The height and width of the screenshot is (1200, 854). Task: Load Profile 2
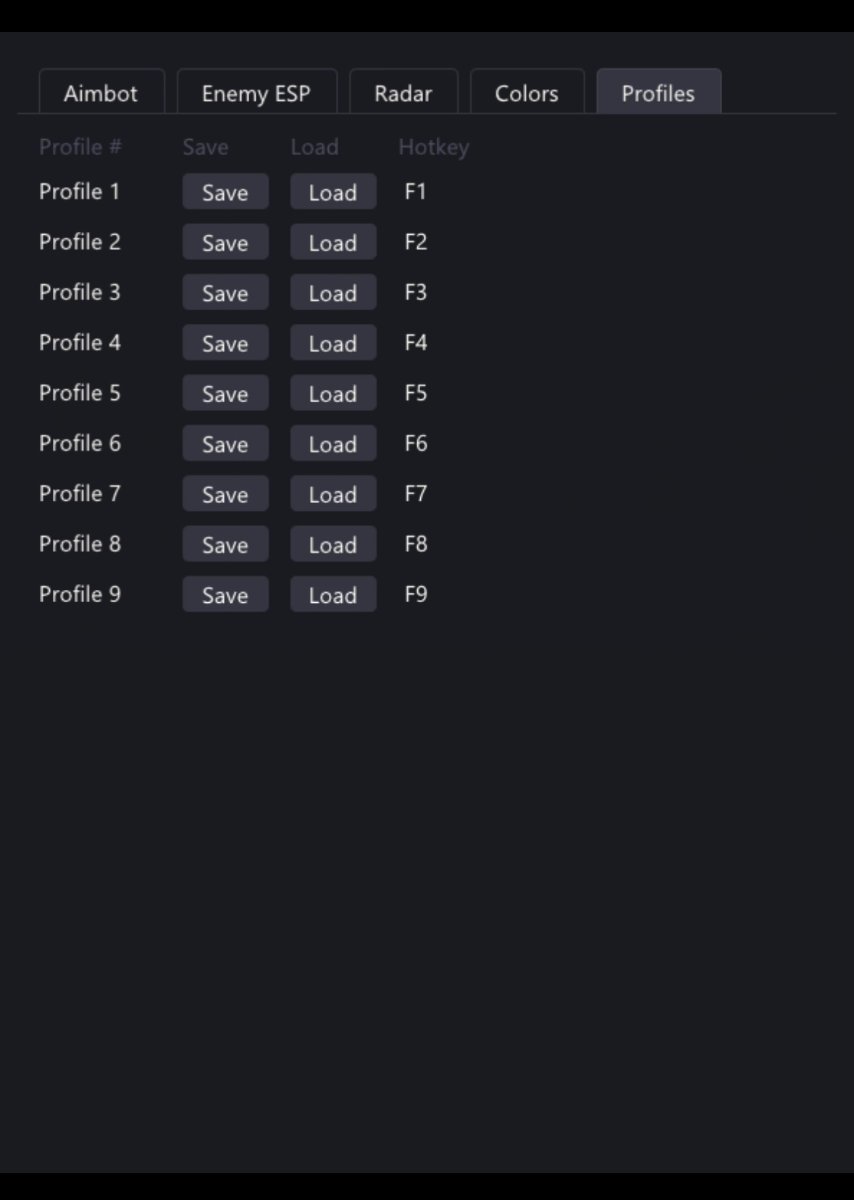(333, 242)
